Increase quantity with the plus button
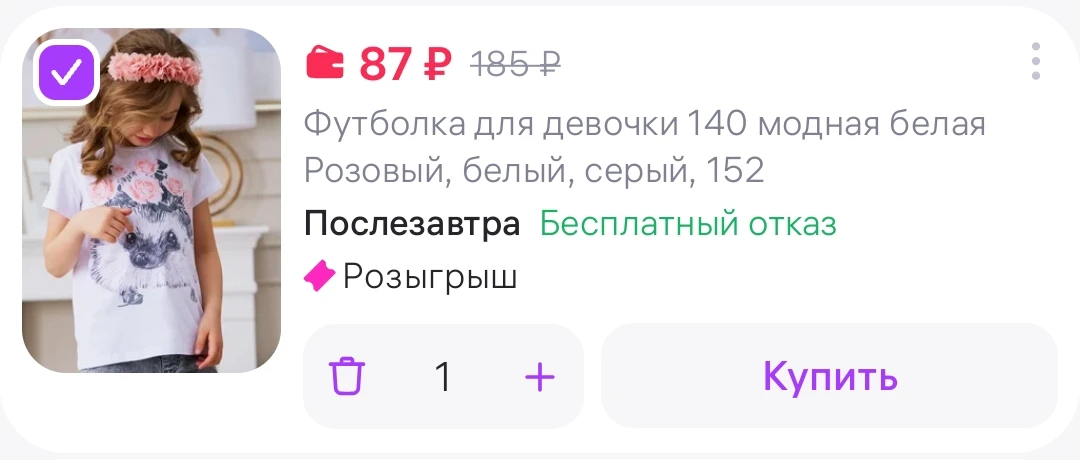Viewport: 1080px width, 460px height. pyautogui.click(x=539, y=377)
